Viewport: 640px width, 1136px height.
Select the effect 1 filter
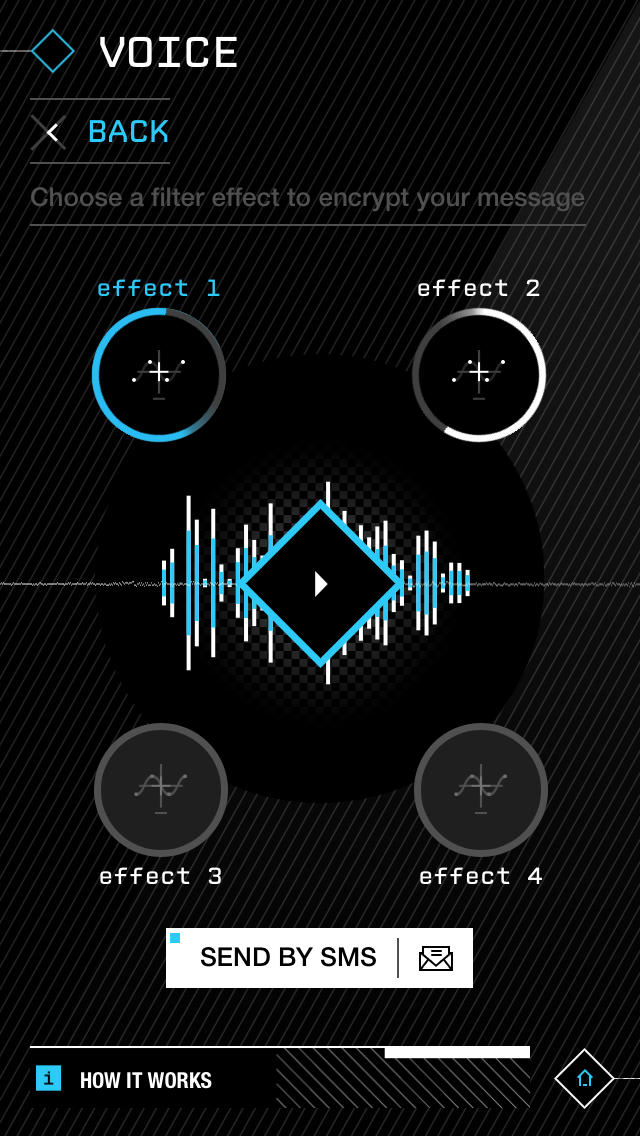point(159,374)
